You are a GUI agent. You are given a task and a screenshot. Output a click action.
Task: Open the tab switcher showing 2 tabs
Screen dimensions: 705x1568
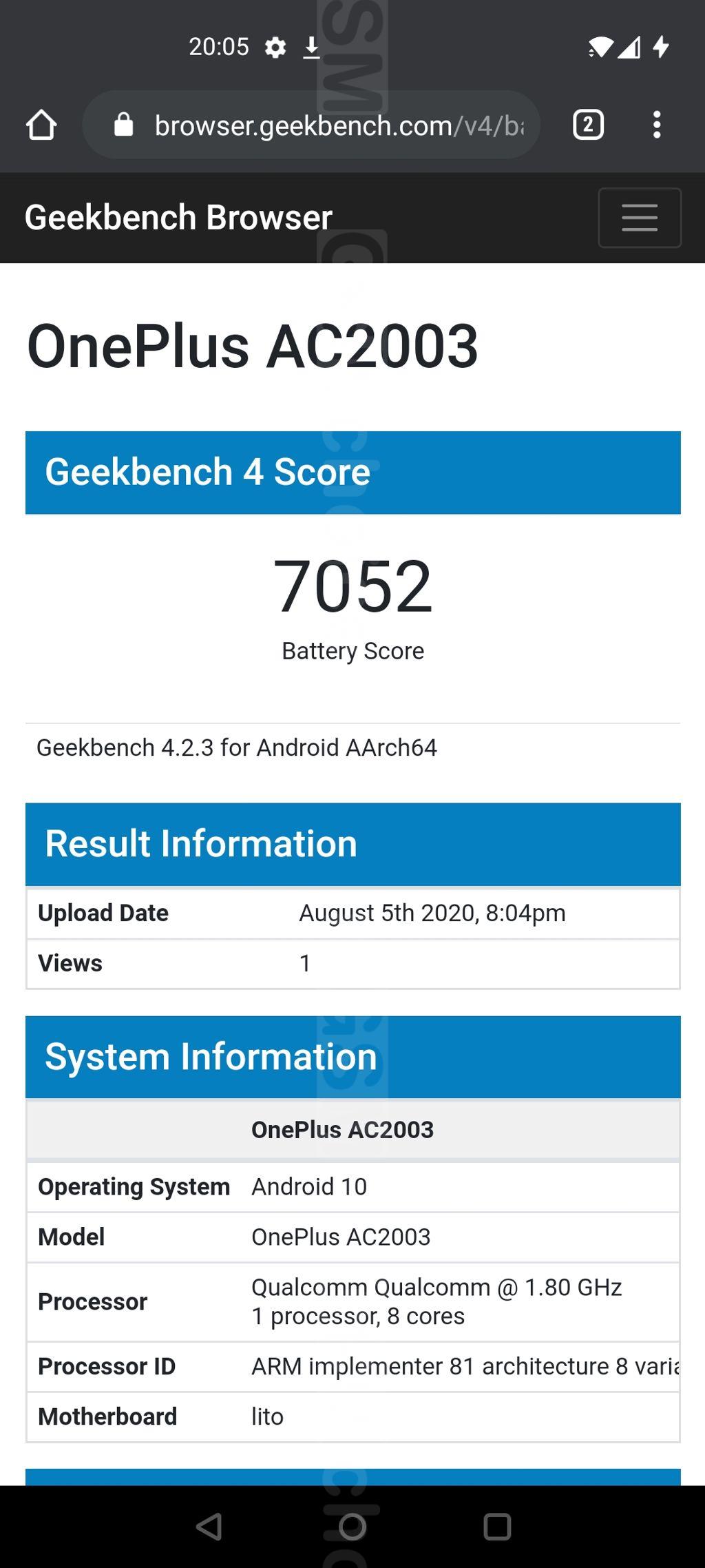pos(588,125)
